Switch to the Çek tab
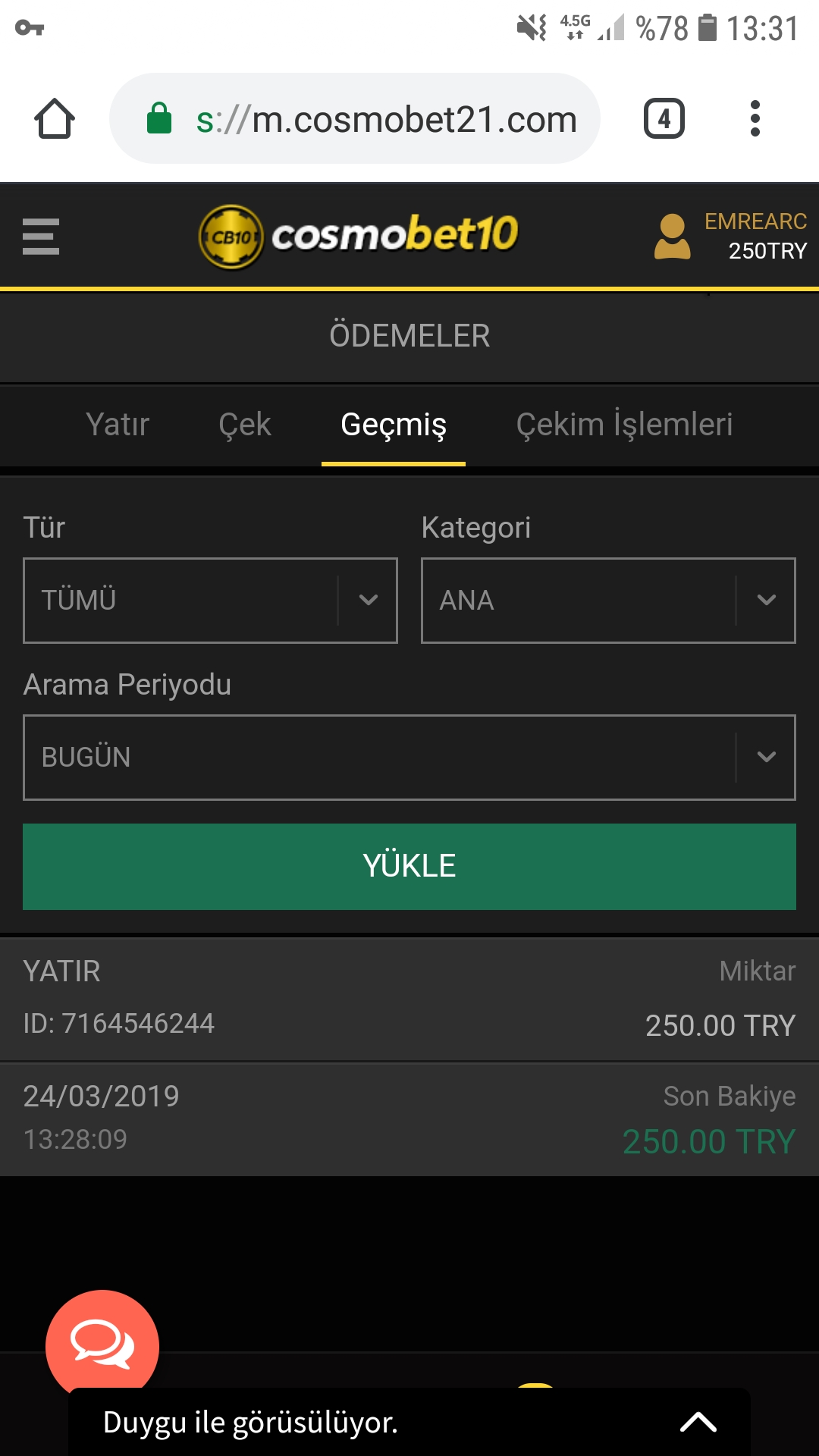 [245, 424]
